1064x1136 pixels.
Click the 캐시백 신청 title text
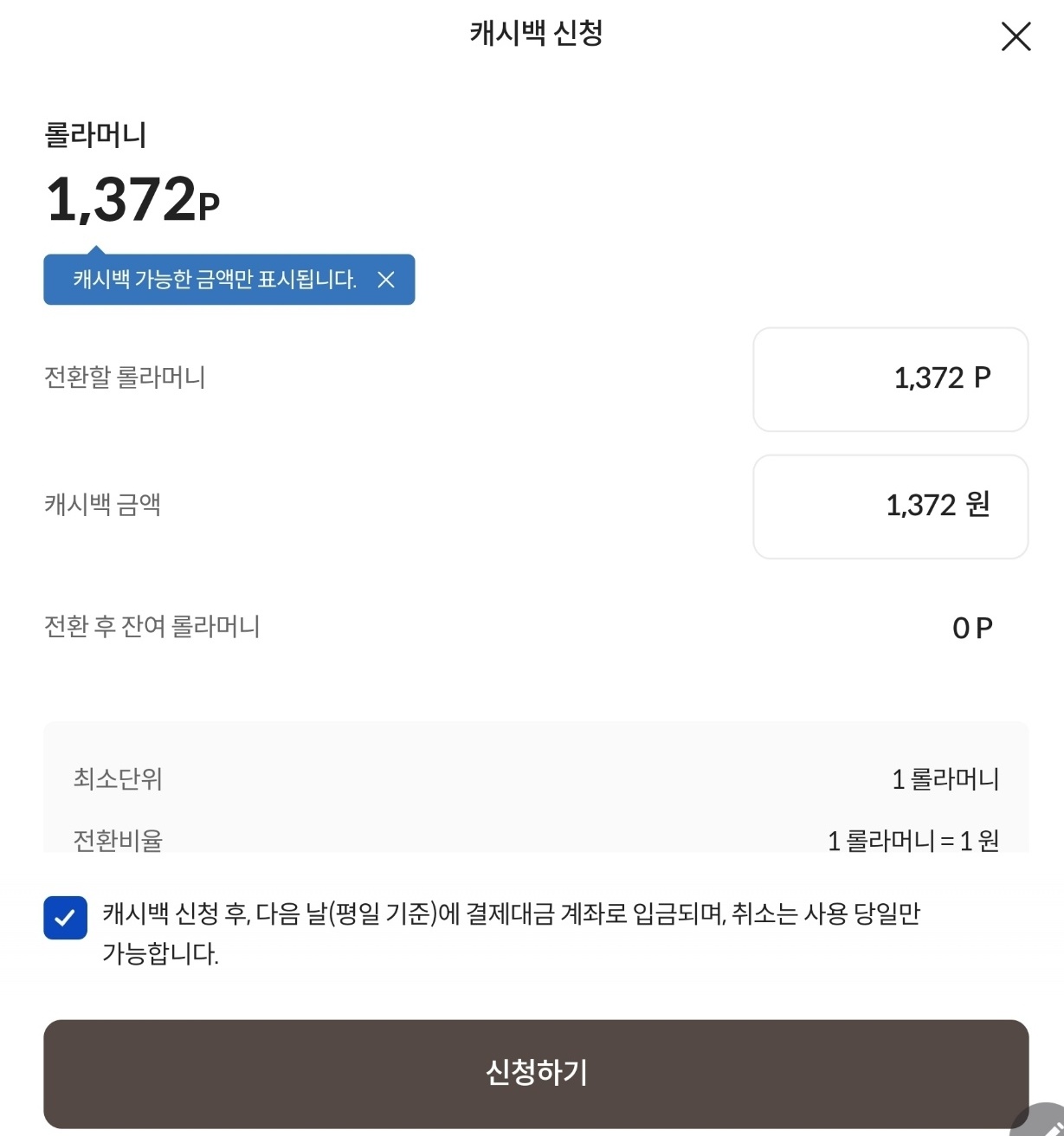[x=532, y=35]
